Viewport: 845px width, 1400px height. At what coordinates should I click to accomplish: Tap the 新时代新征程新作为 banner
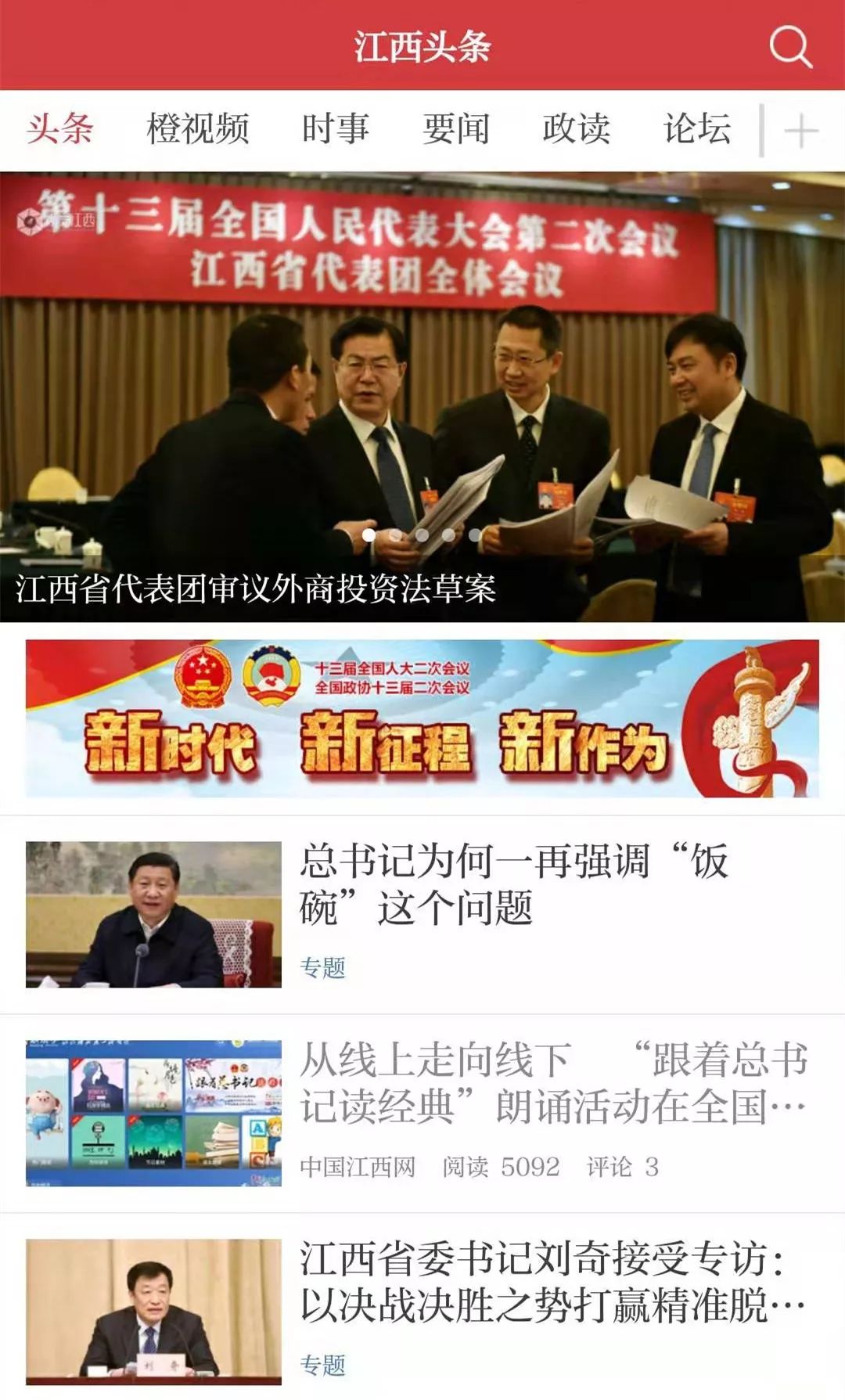point(422,728)
